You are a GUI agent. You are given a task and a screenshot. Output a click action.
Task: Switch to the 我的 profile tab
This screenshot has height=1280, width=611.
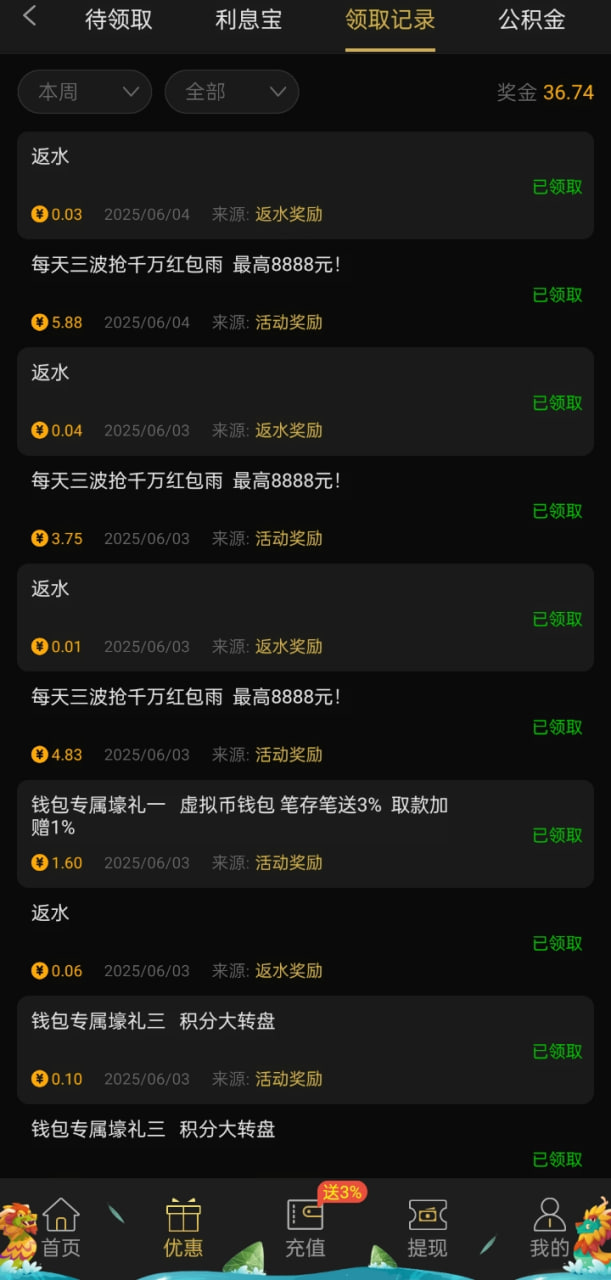pos(549,1228)
